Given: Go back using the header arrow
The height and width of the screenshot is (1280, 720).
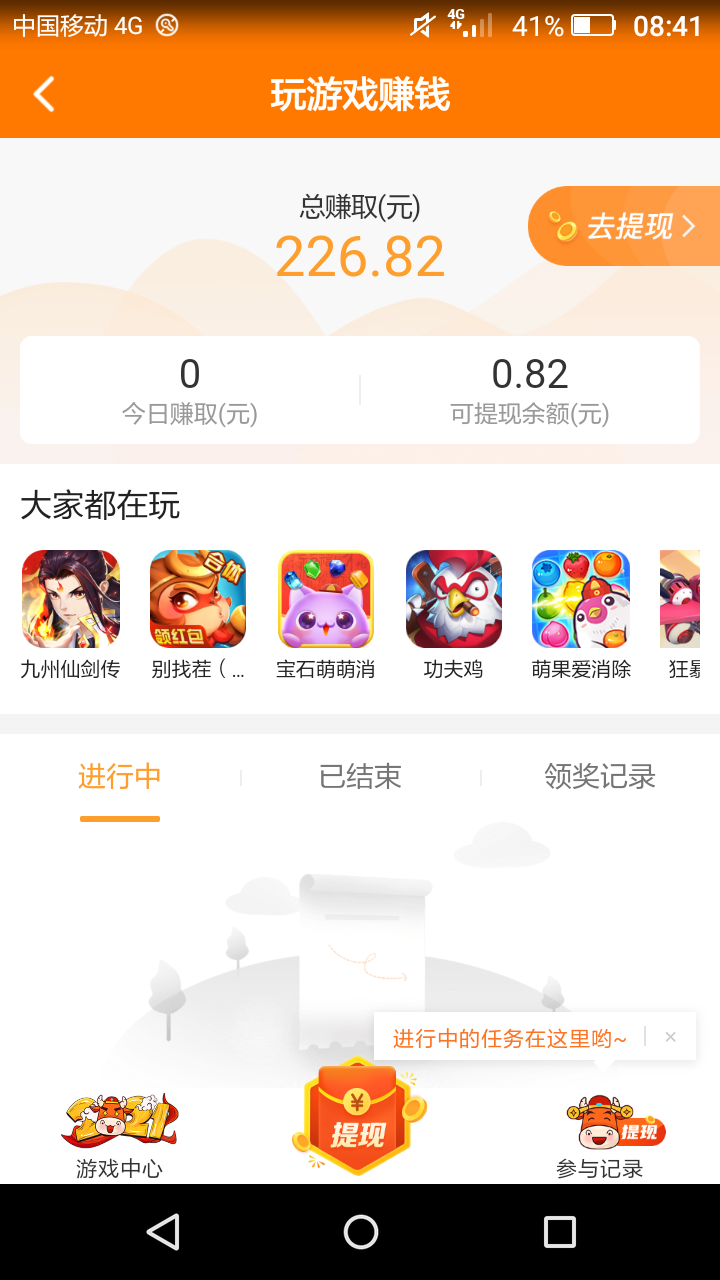Looking at the screenshot, I should point(44,95).
